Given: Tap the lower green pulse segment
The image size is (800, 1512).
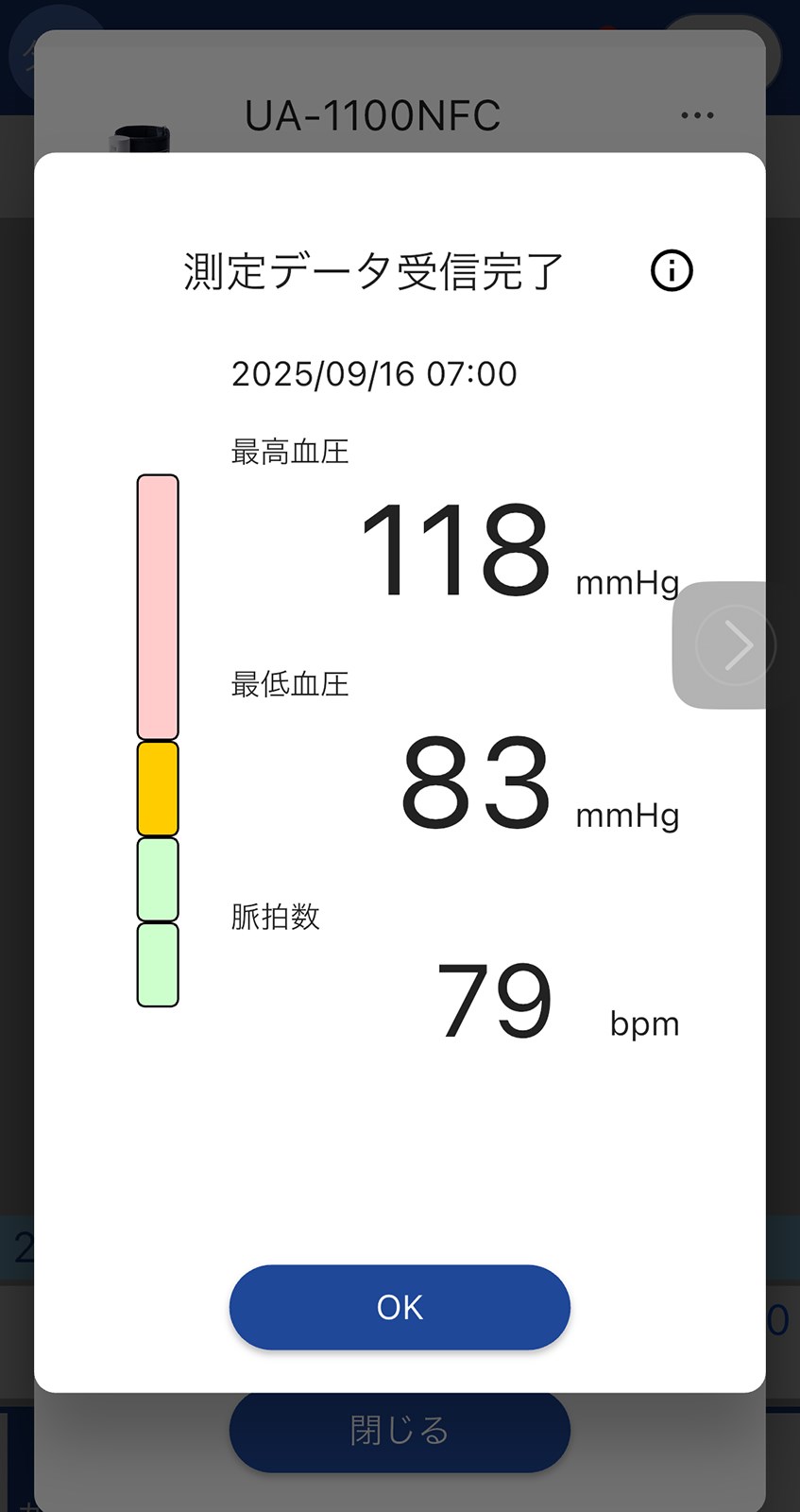Looking at the screenshot, I should pos(157,964).
